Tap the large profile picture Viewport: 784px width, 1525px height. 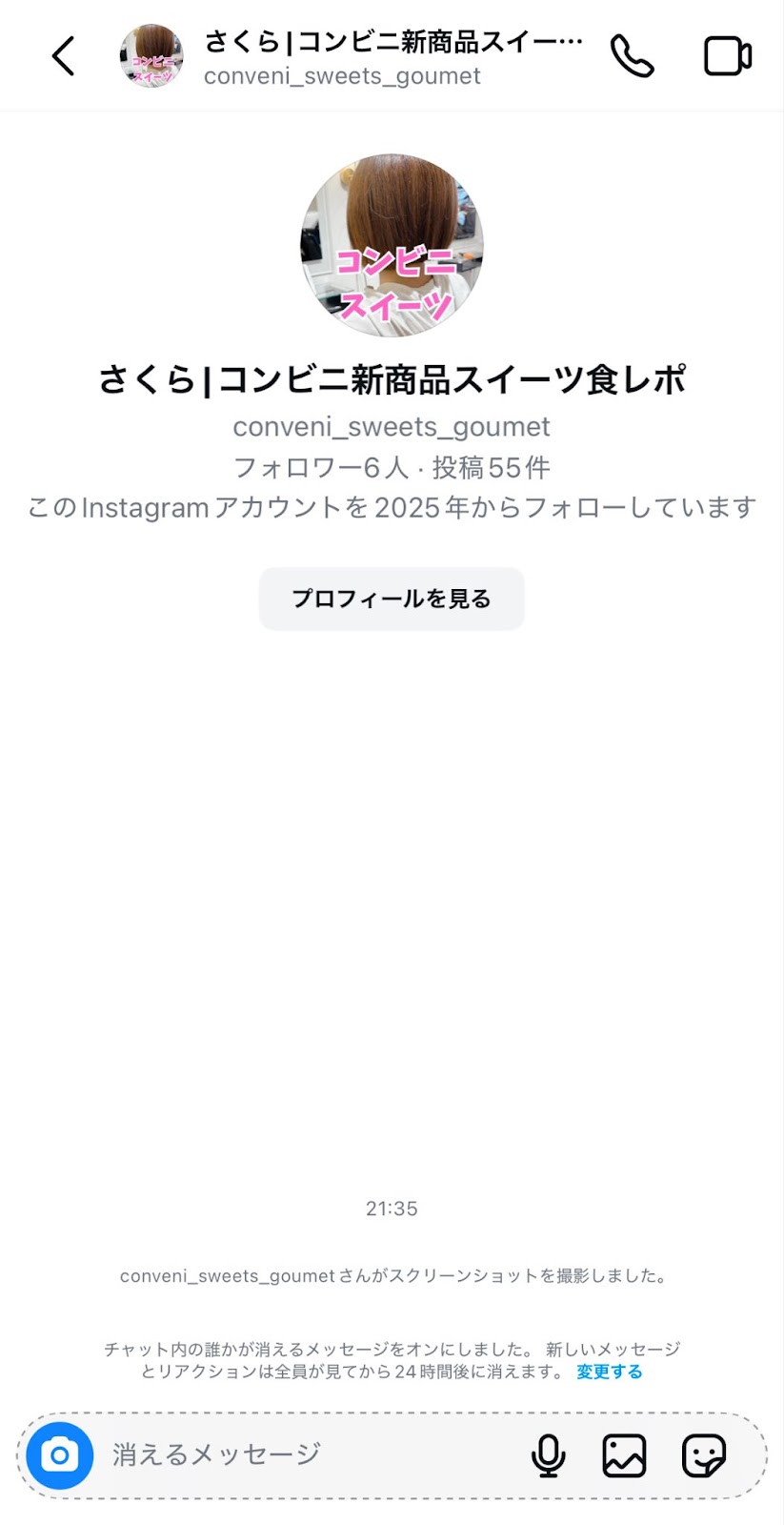point(392,246)
